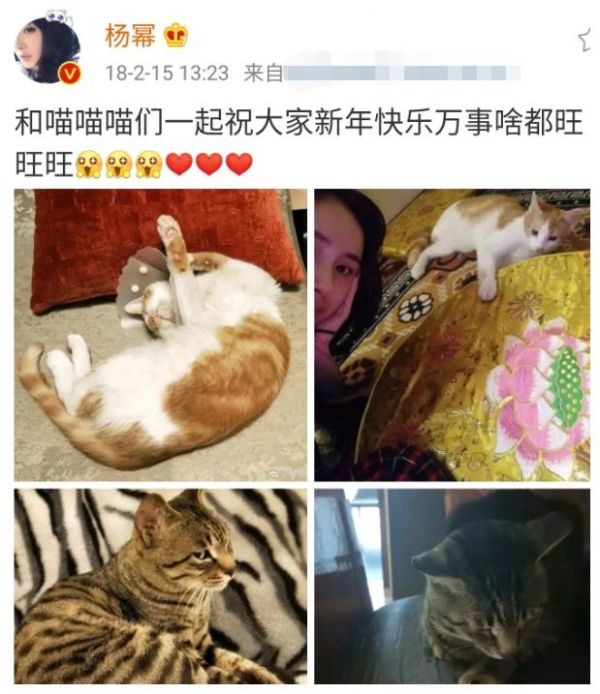
Task: Open the selfie with cat on yellow blanket
Action: coord(452,335)
